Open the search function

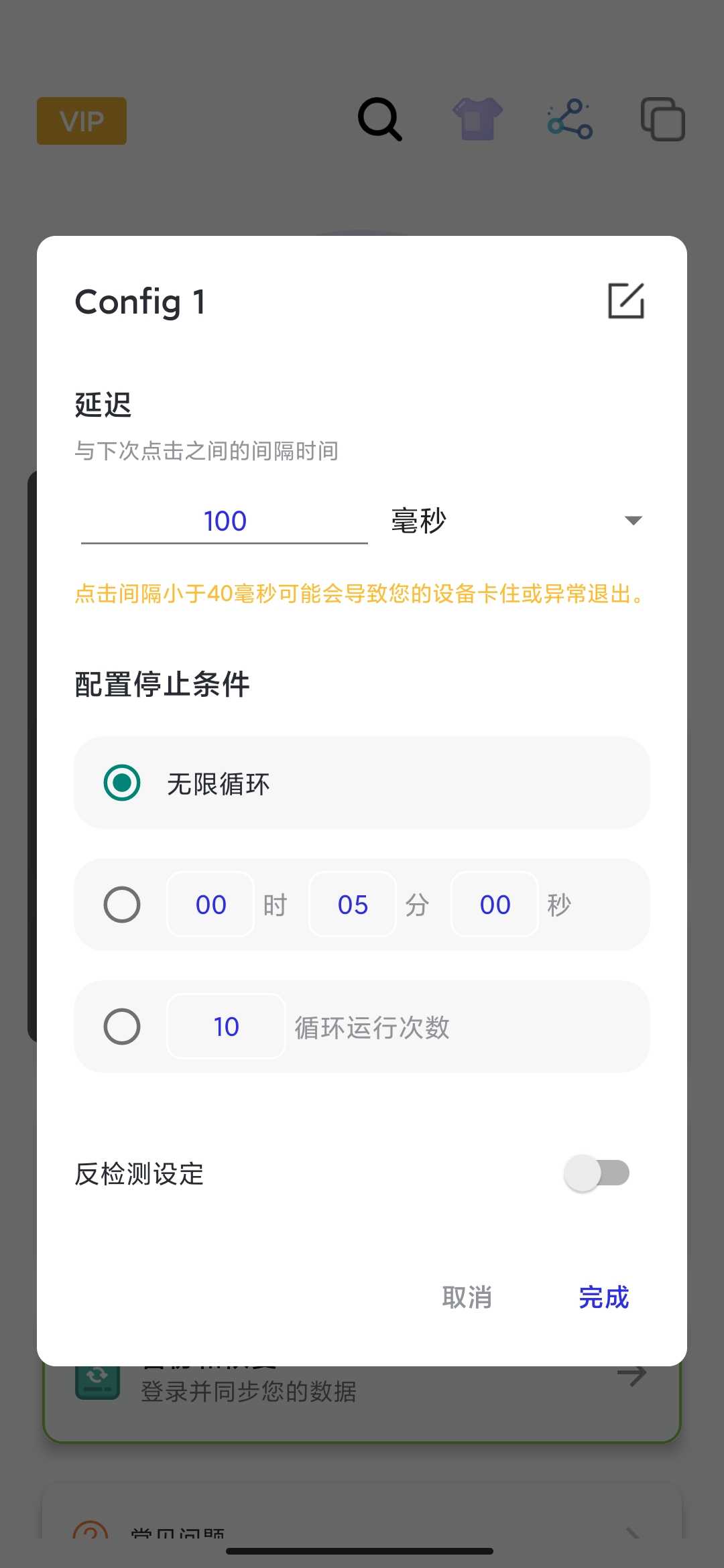tap(379, 119)
